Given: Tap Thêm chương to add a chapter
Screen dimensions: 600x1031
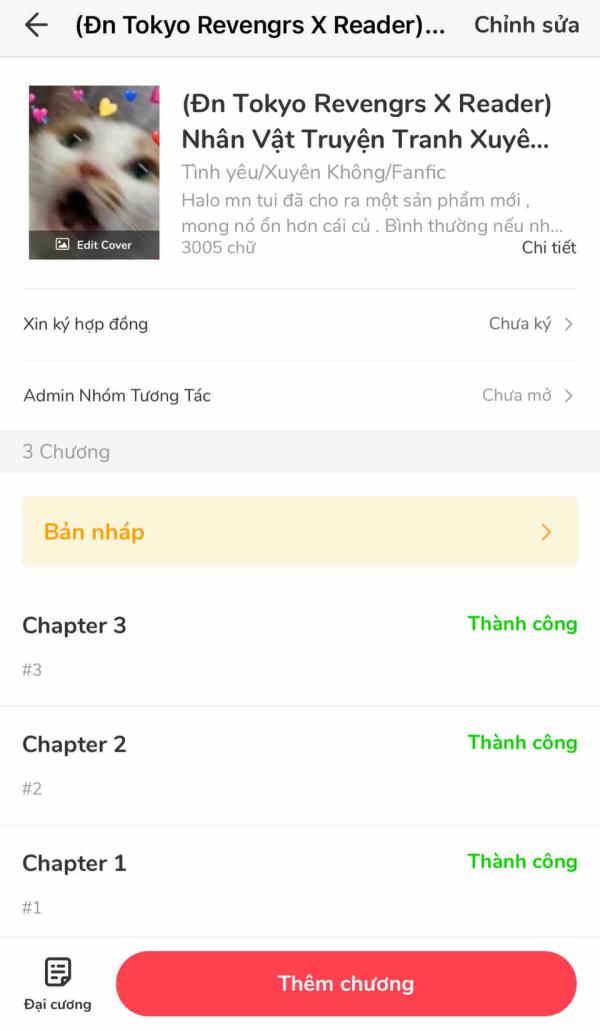Looking at the screenshot, I should [x=346, y=984].
